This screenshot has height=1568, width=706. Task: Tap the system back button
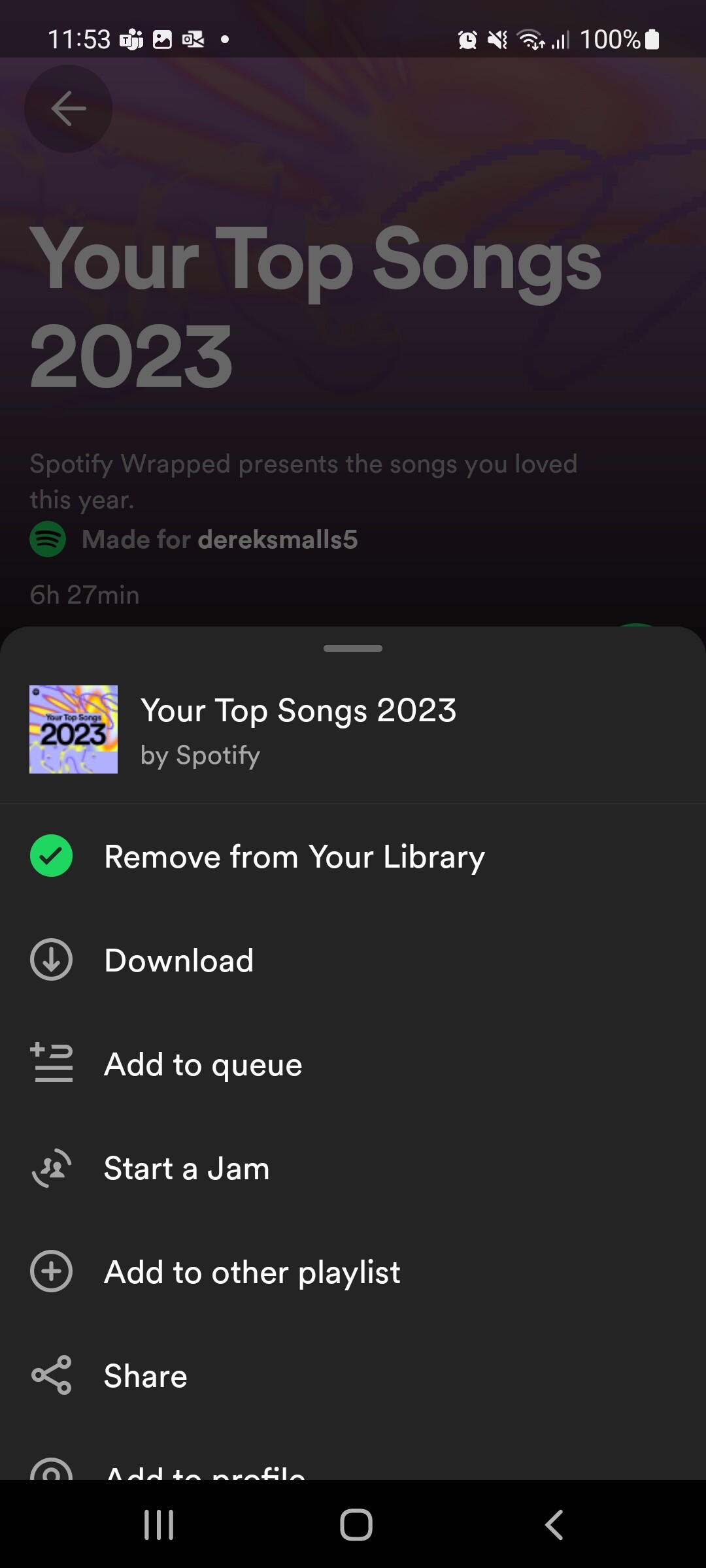tap(554, 1525)
